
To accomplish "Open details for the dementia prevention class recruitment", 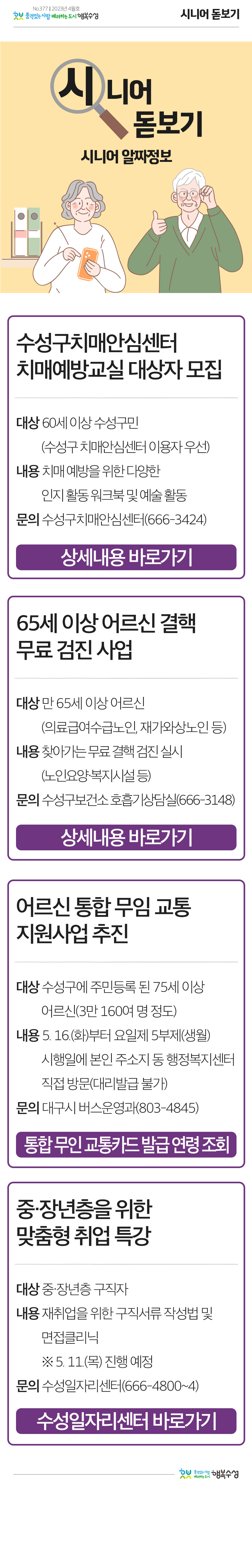I will (126, 557).
